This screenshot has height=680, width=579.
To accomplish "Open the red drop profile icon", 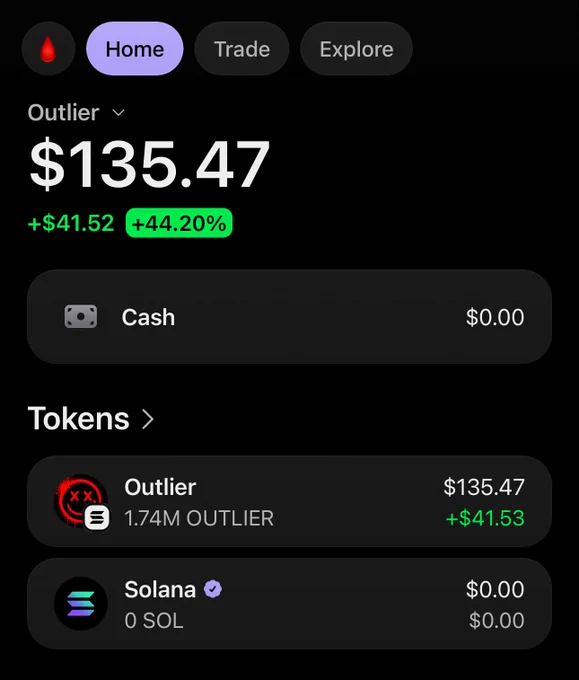I will [x=48, y=49].
